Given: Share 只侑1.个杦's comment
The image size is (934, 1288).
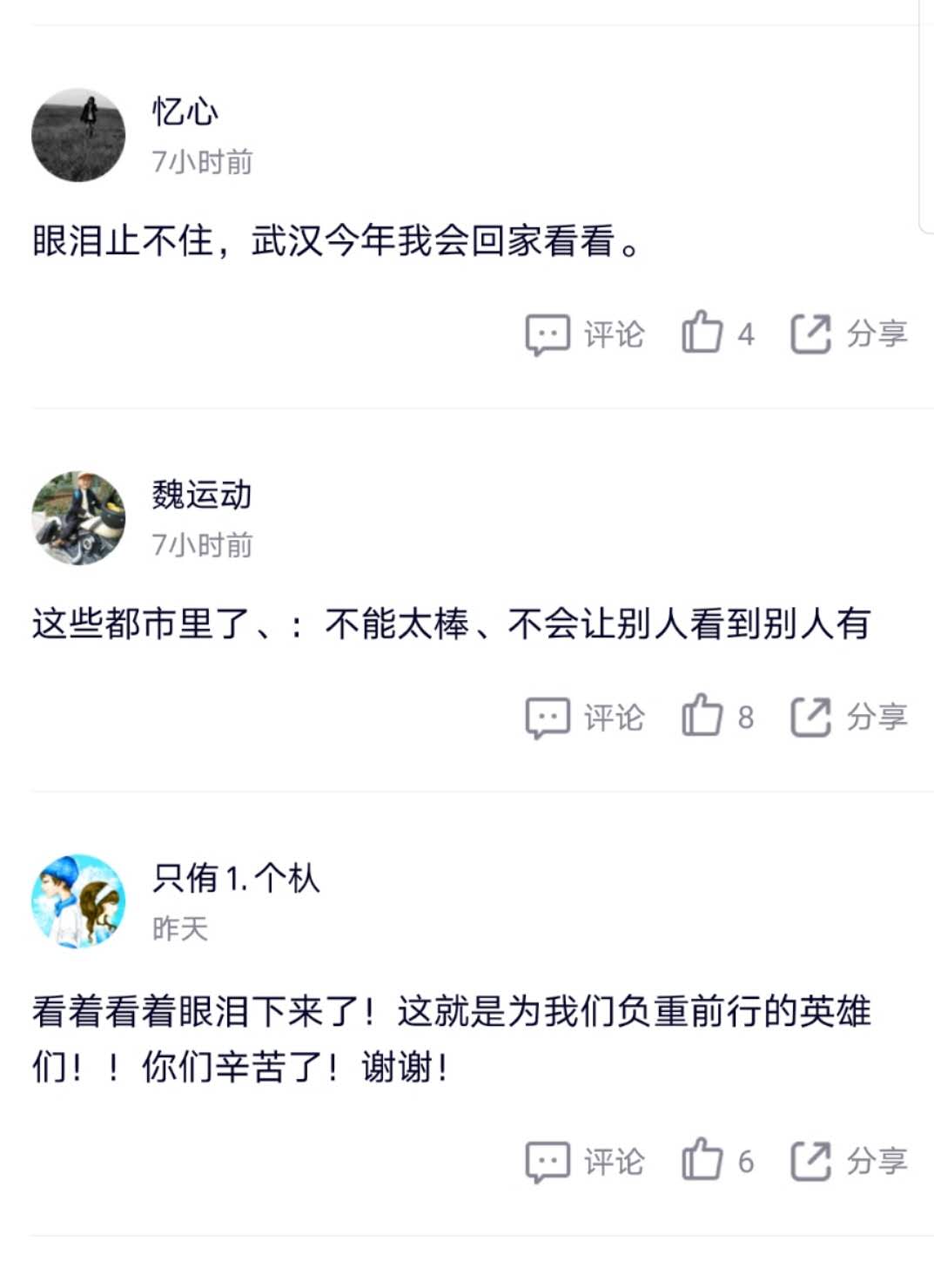Looking at the screenshot, I should 848,1162.
